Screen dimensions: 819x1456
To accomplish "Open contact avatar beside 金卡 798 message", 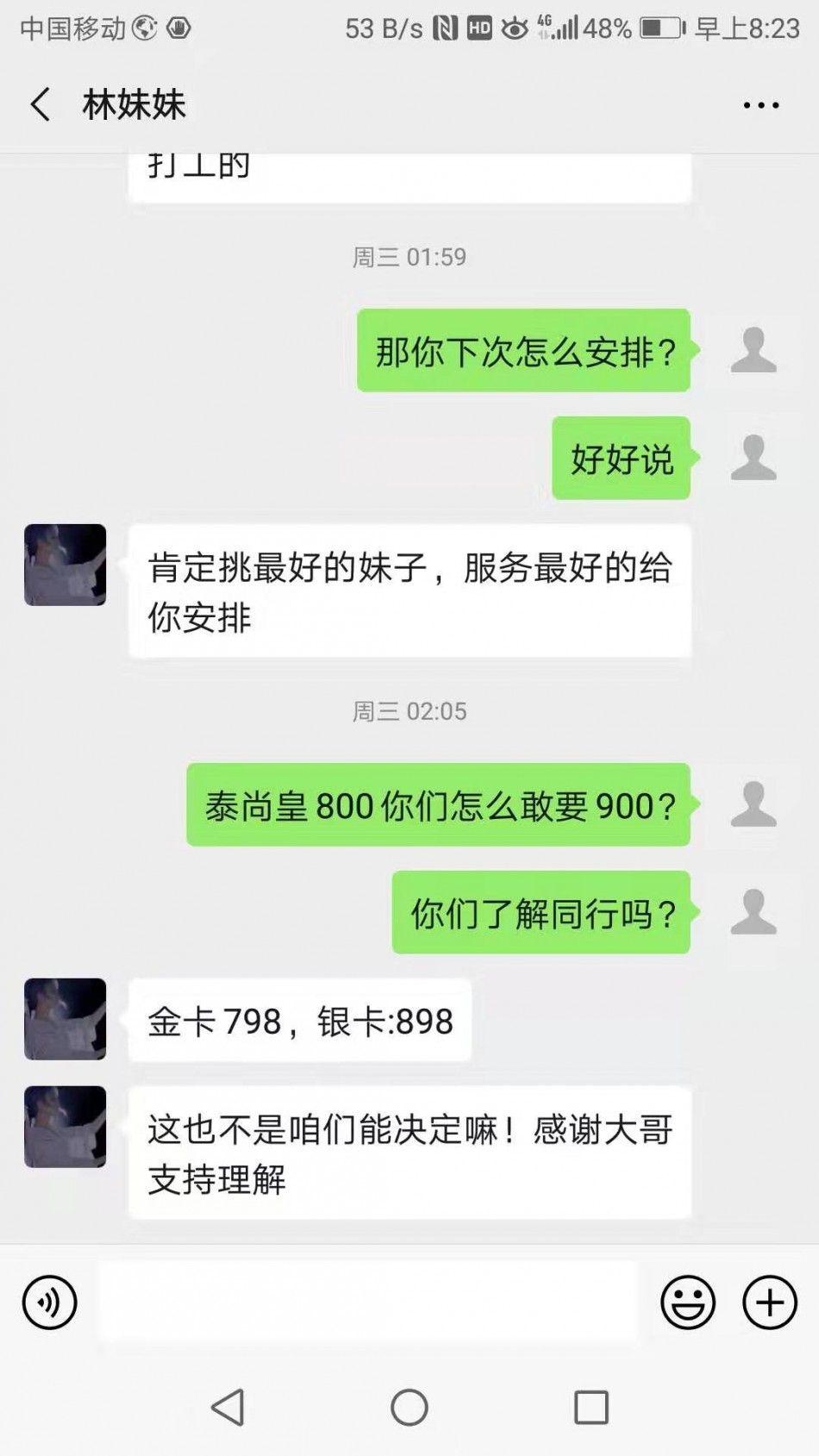I will (66, 1019).
